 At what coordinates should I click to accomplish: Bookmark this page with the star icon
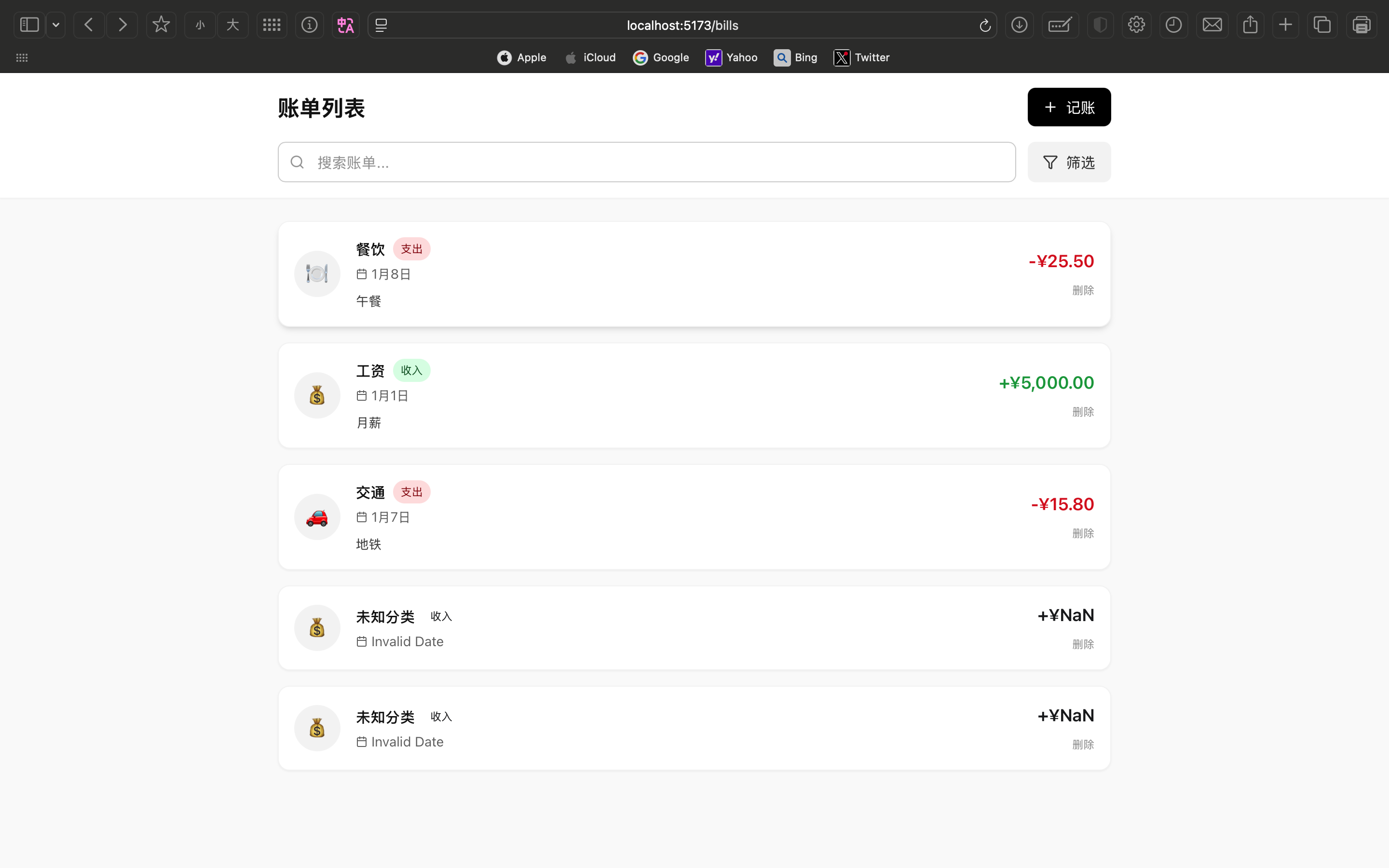[161, 25]
